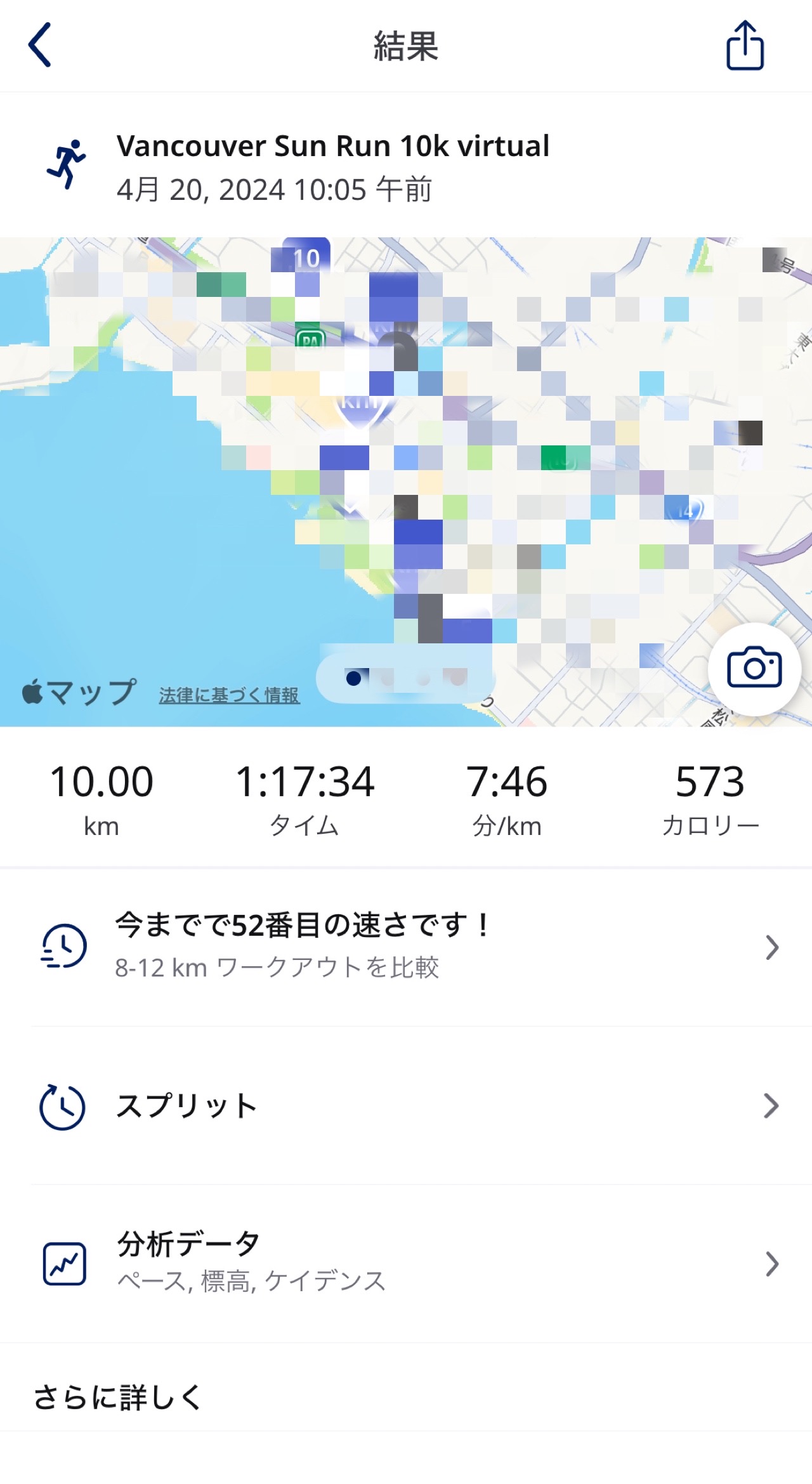Go back using the top-left arrow

click(40, 45)
